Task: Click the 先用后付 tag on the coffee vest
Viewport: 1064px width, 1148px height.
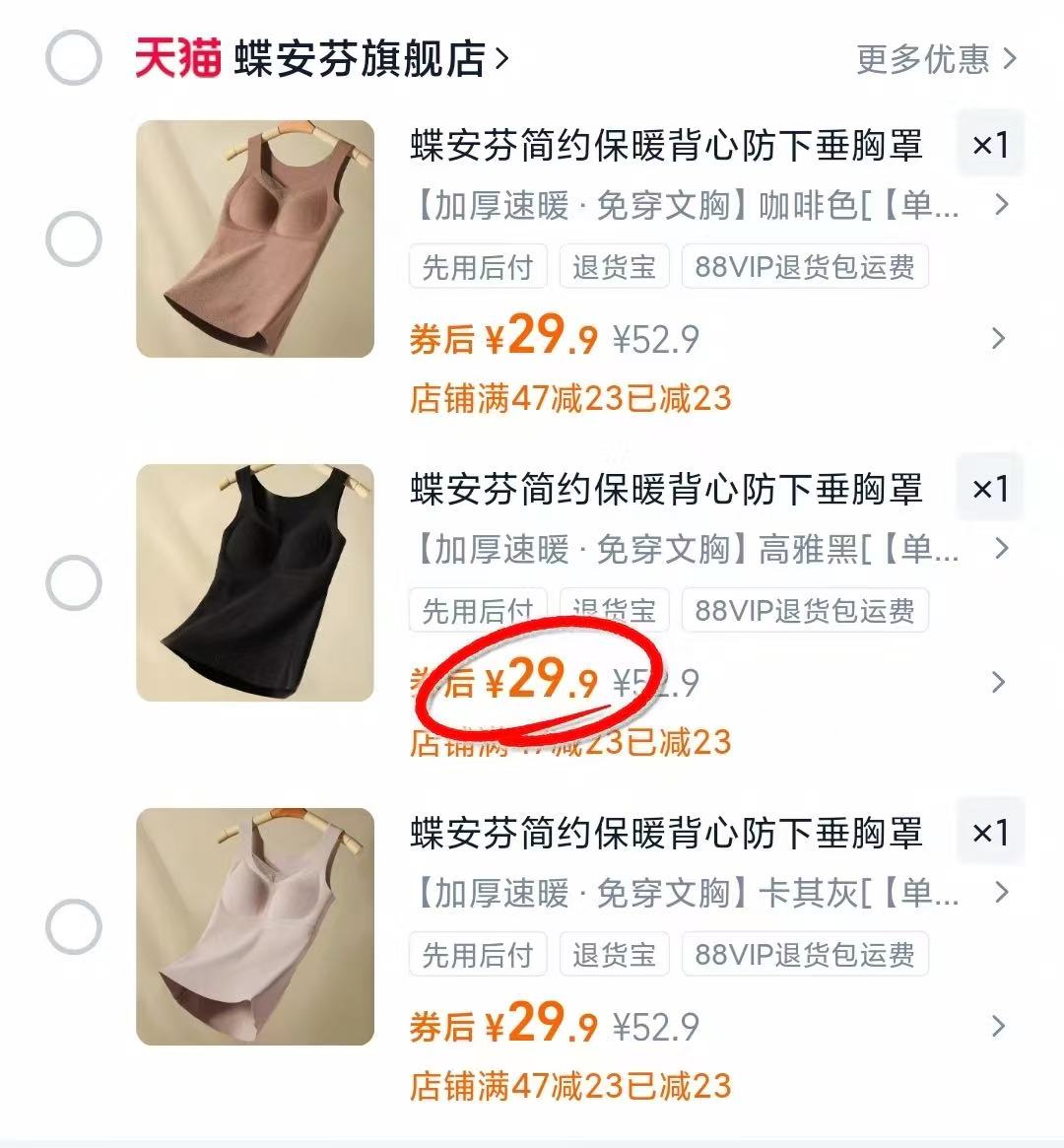Action: pyautogui.click(x=477, y=265)
